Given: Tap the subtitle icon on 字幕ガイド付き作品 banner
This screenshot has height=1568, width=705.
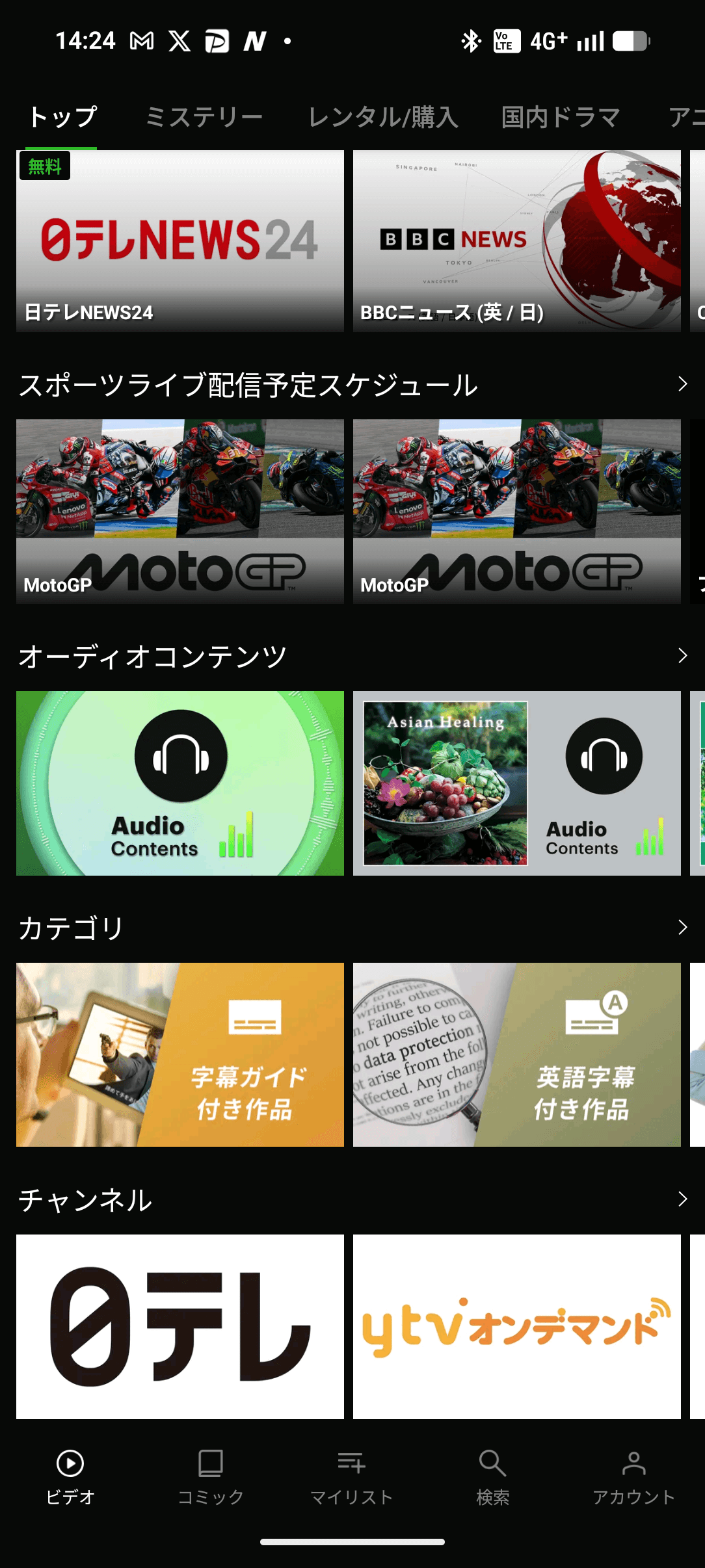Looking at the screenshot, I should (254, 1022).
